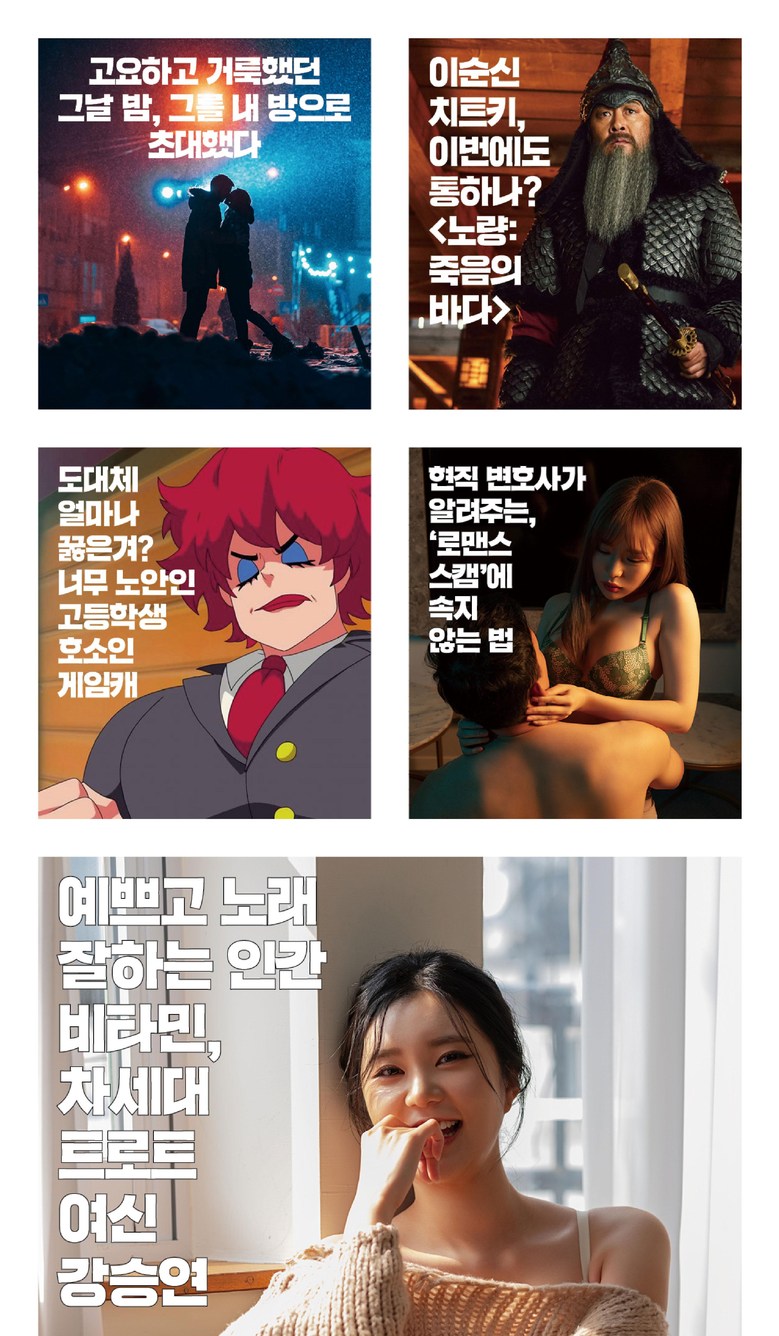The image size is (779, 1336).
Task: Open the trot goddess 강승연 article
Action: click(389, 1095)
